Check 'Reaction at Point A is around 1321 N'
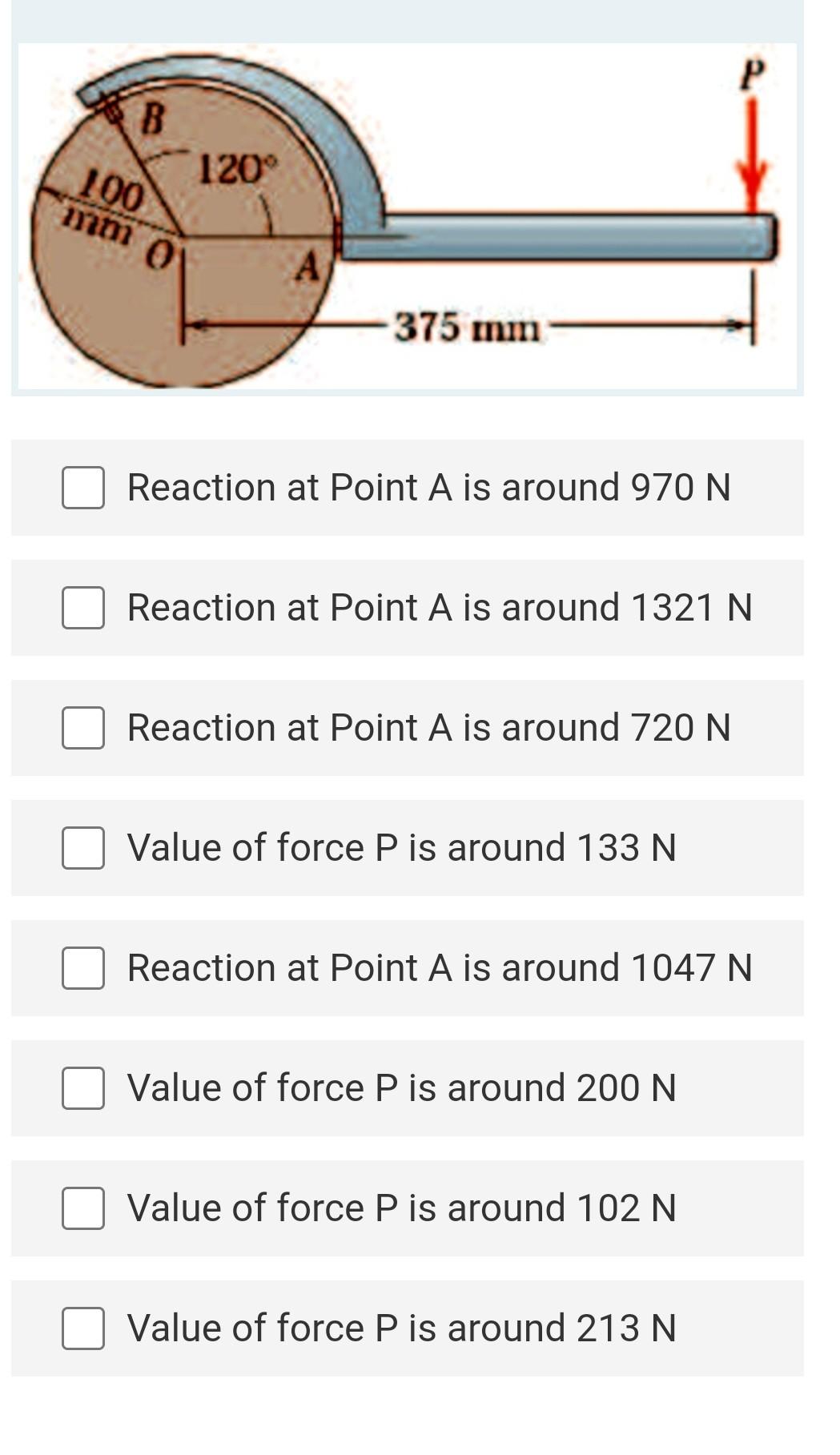The width and height of the screenshot is (840, 1455). pos(82,609)
